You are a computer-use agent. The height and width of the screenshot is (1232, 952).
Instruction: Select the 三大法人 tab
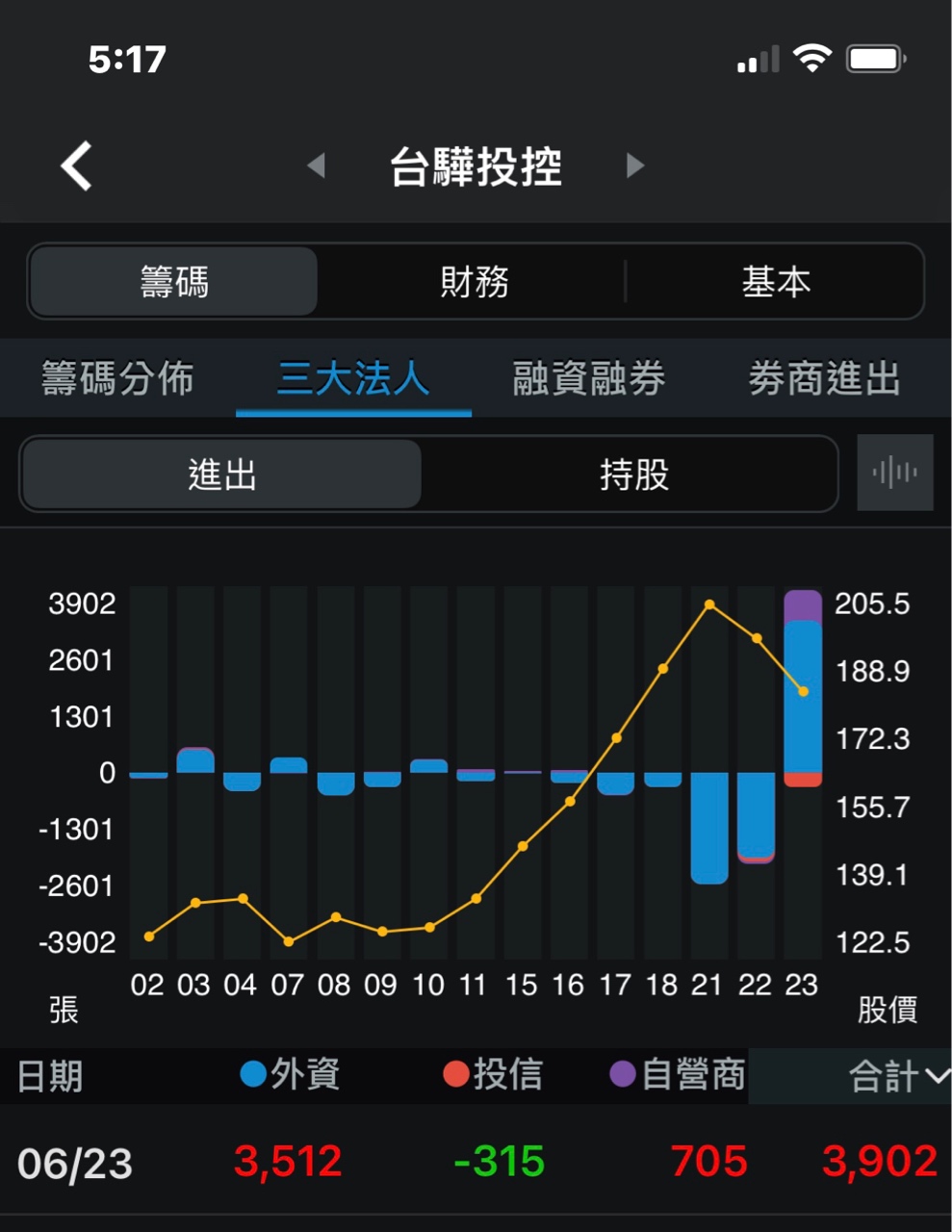pyautogui.click(x=353, y=378)
